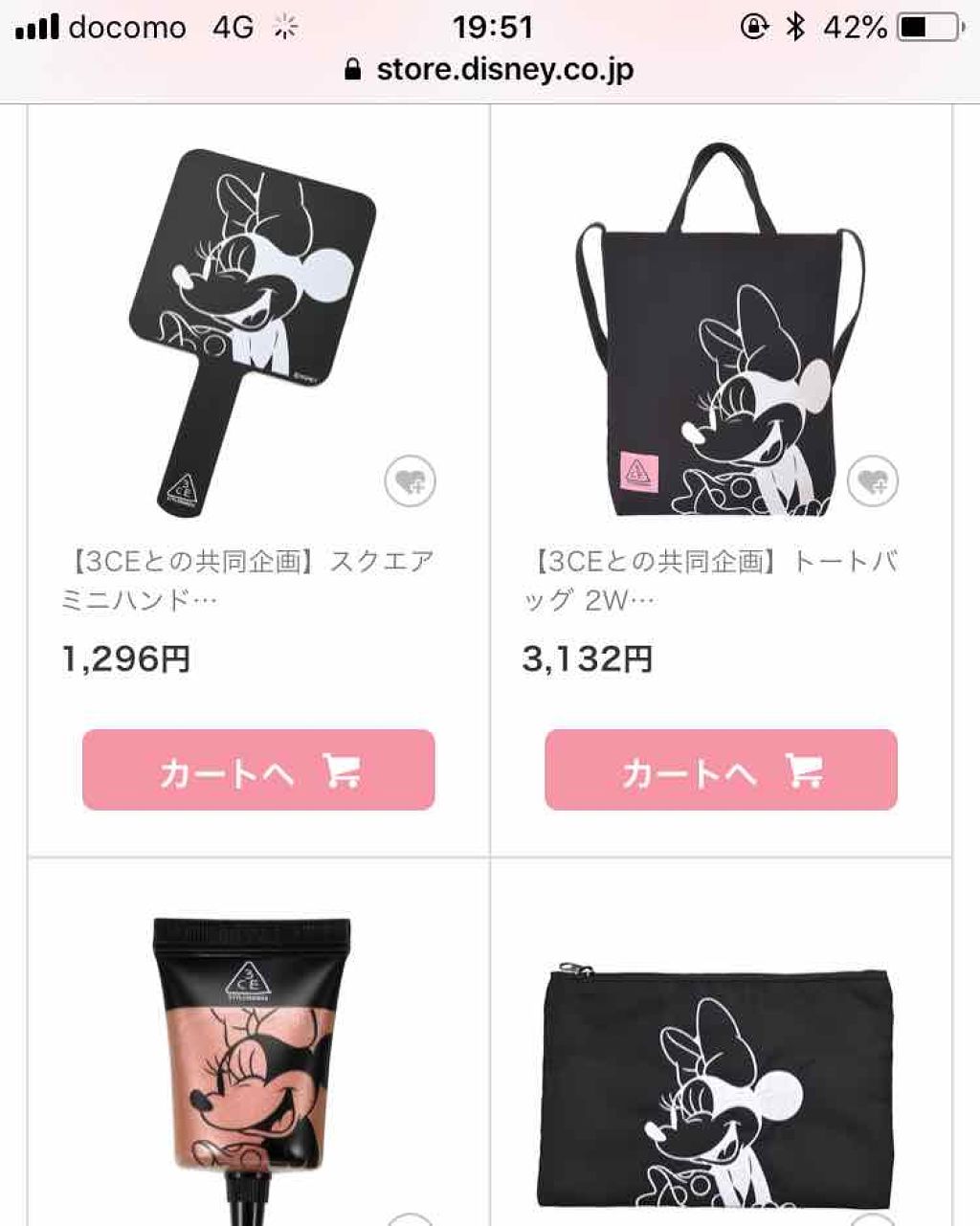980x1226 pixels.
Task: Add the 3CE tote bag to cart
Action: (x=721, y=769)
